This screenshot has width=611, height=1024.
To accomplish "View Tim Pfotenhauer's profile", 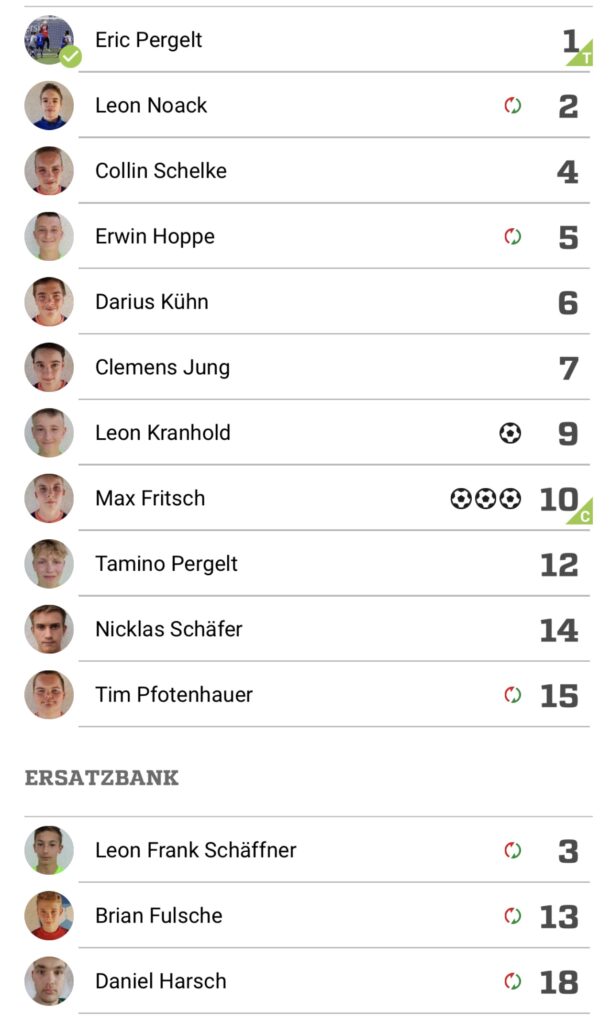I will click(x=173, y=695).
